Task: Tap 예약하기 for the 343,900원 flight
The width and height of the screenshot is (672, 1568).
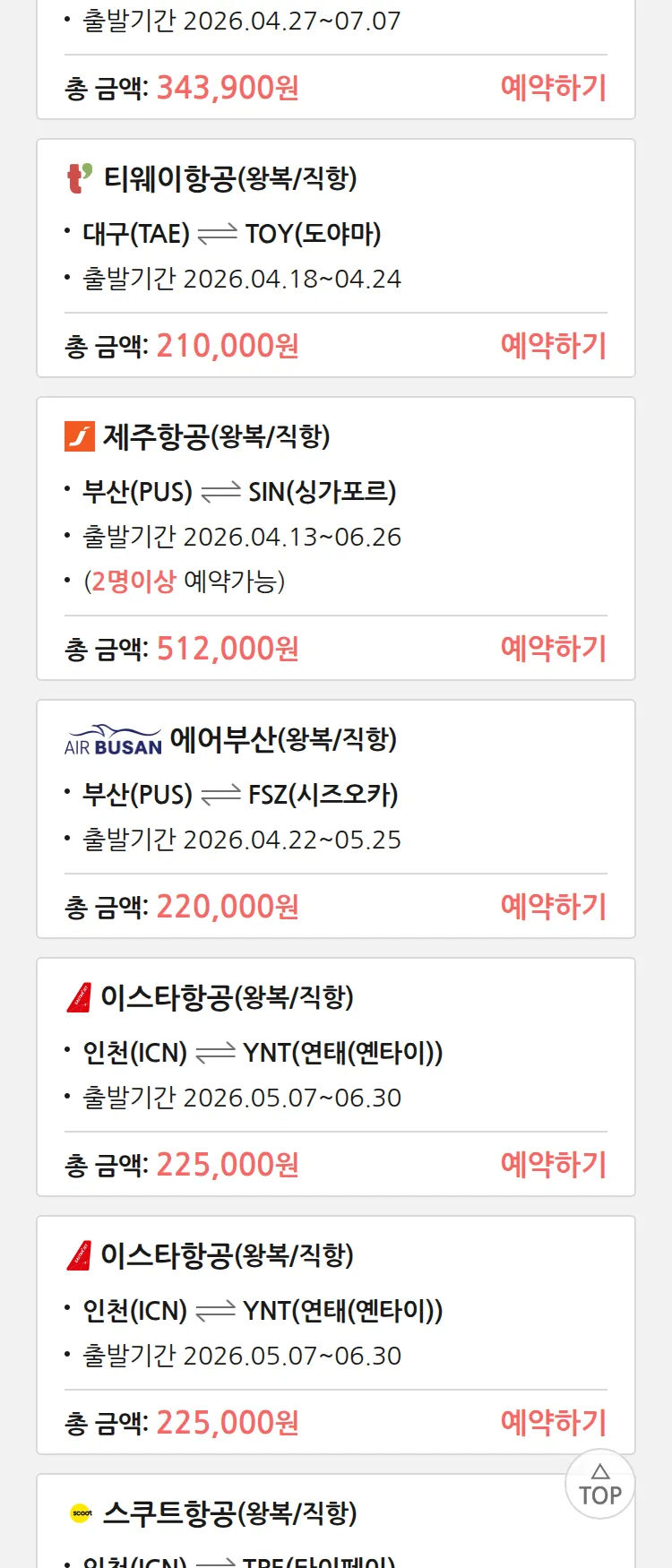Action: pyautogui.click(x=553, y=88)
